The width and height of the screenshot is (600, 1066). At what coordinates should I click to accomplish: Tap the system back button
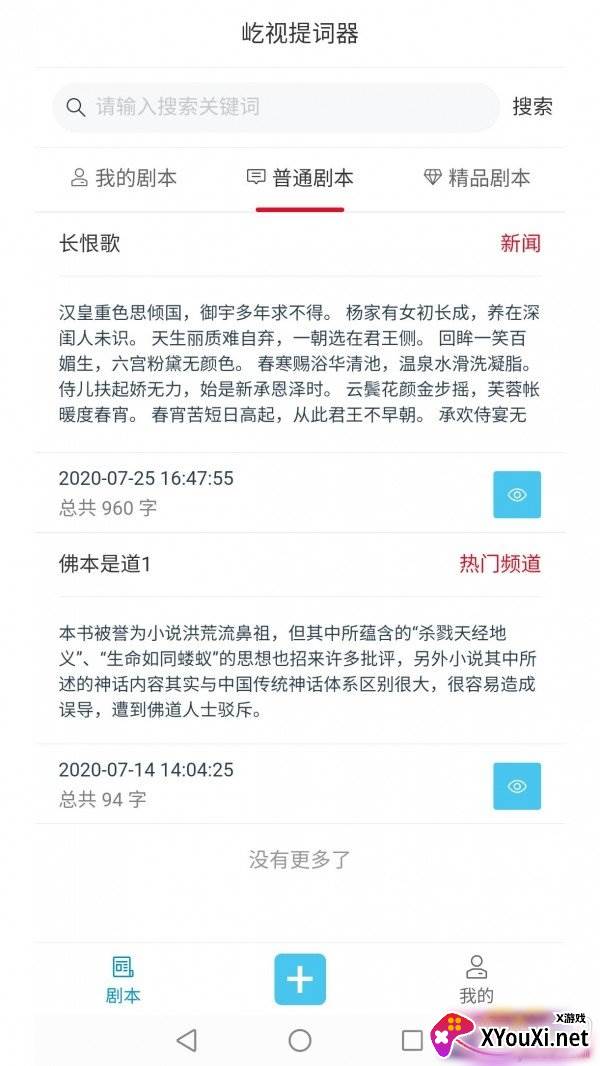[x=186, y=1039]
